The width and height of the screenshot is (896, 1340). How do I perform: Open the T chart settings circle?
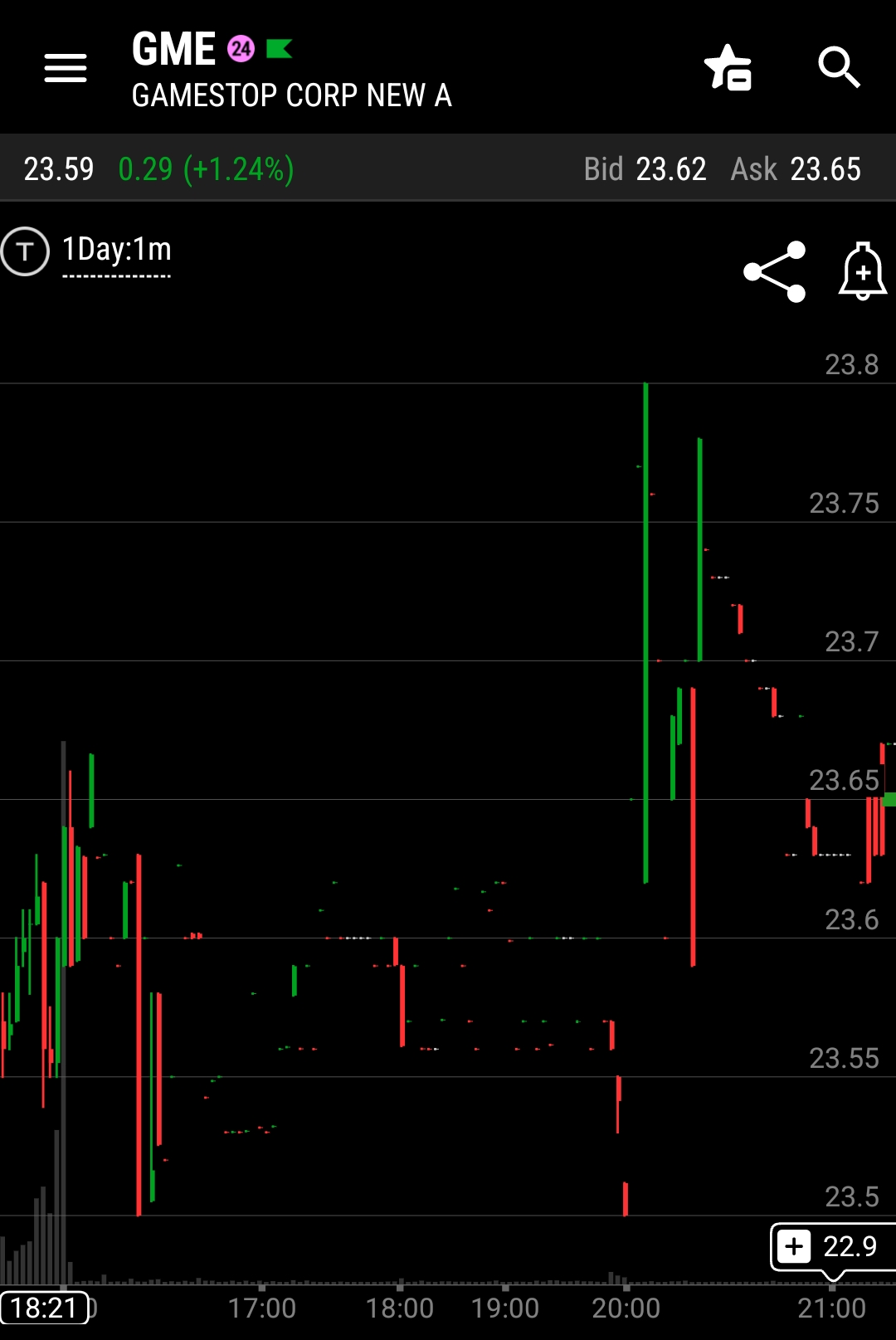[25, 251]
